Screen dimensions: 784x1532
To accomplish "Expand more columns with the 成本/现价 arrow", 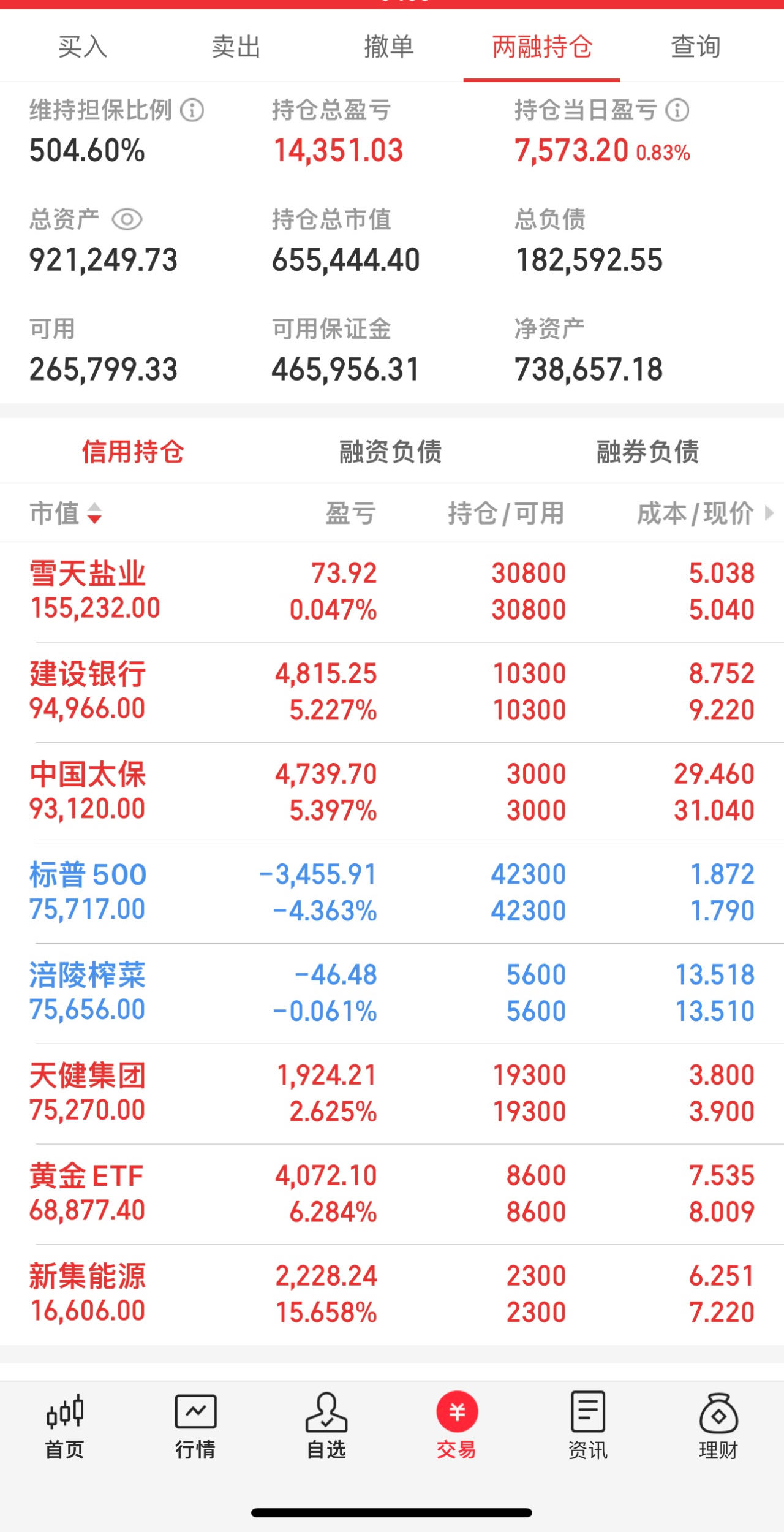I will tap(769, 513).
